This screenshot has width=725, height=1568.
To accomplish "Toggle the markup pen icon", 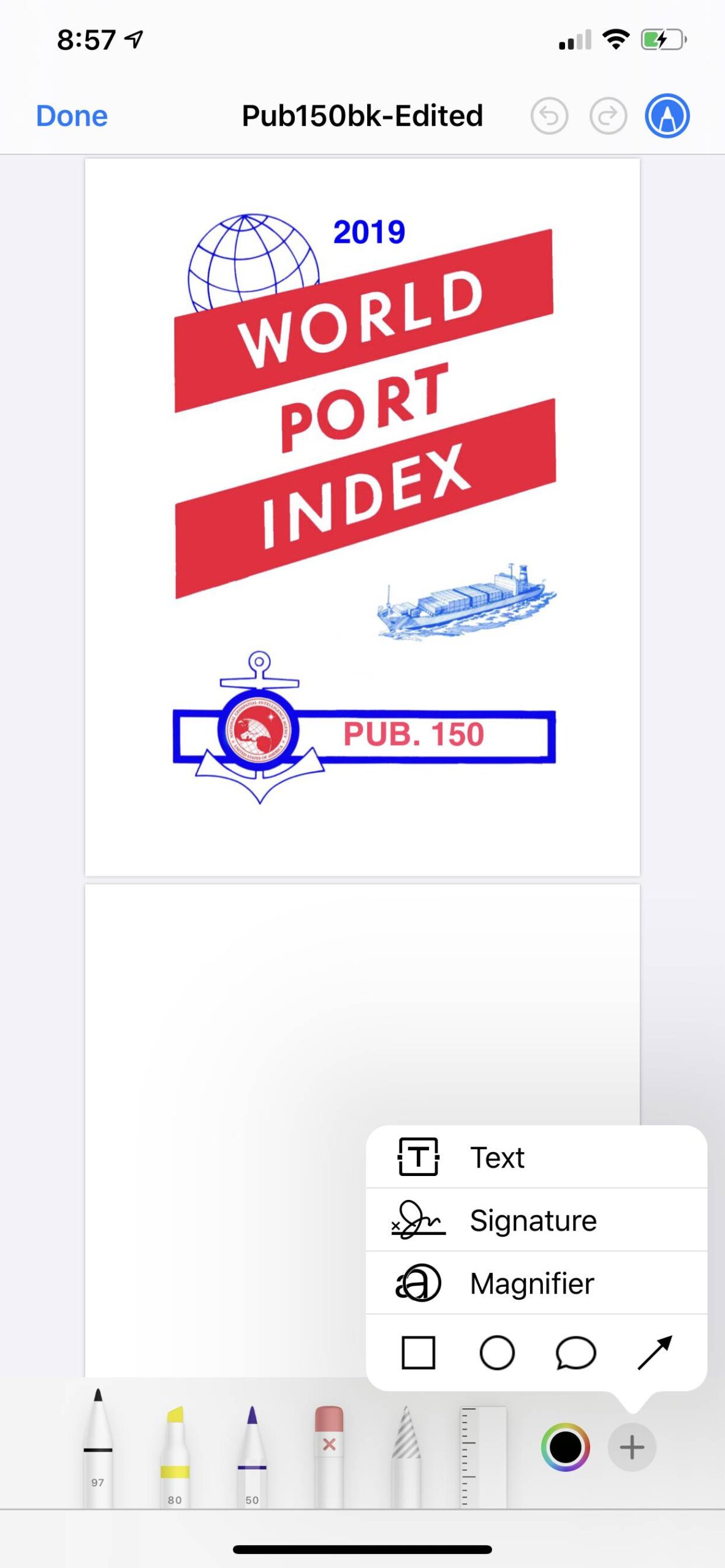I will (x=667, y=116).
